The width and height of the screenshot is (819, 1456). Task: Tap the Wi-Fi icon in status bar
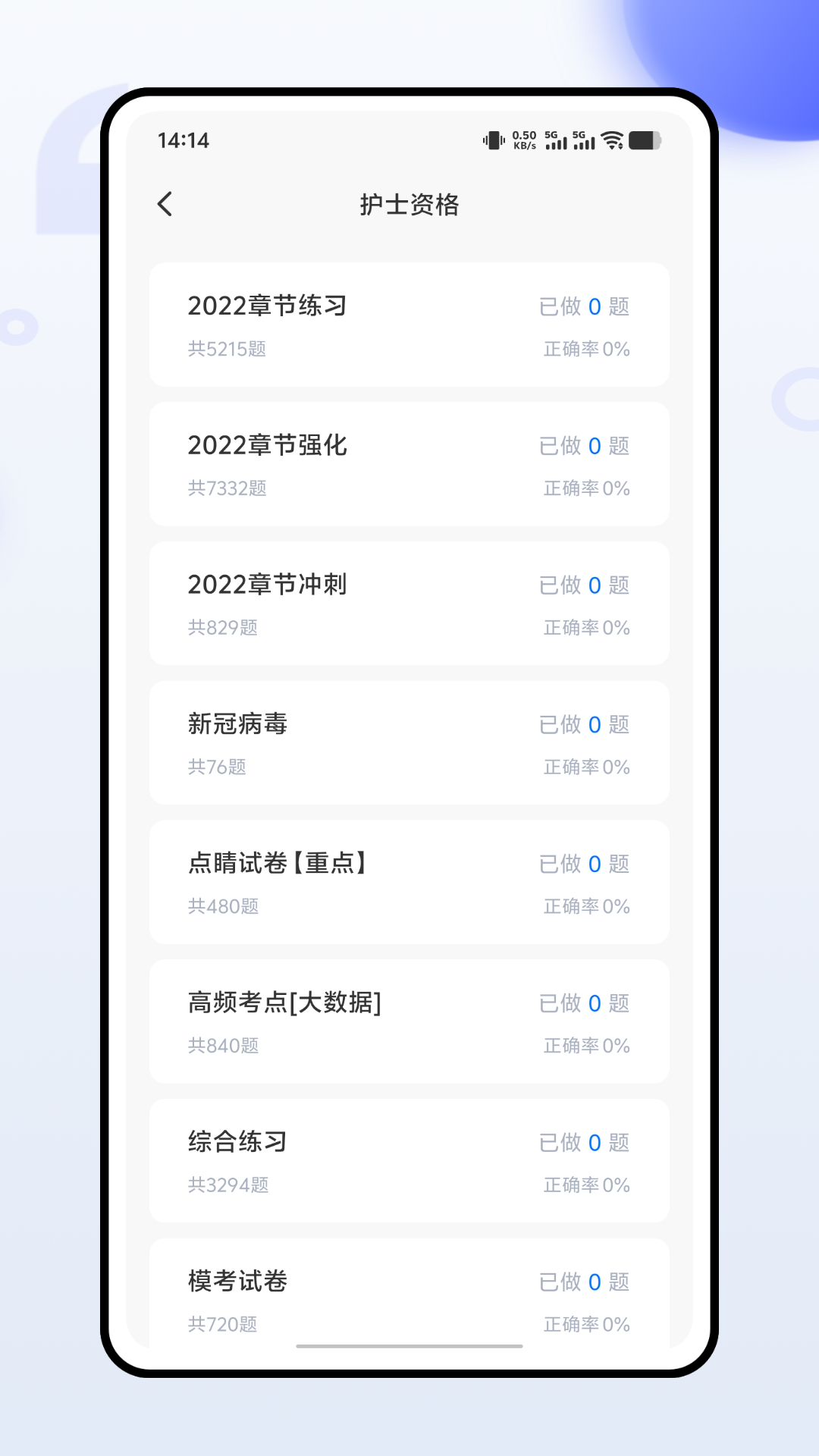pos(611,140)
